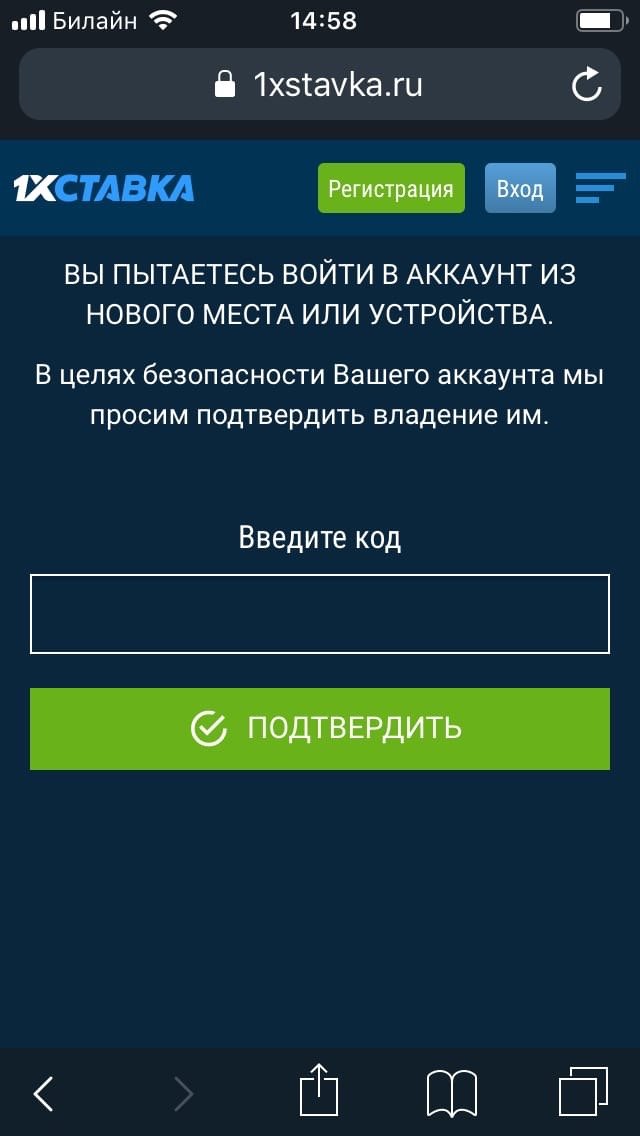The height and width of the screenshot is (1136, 640).
Task: Tap the 1xstavka.ru address bar
Action: tap(320, 85)
